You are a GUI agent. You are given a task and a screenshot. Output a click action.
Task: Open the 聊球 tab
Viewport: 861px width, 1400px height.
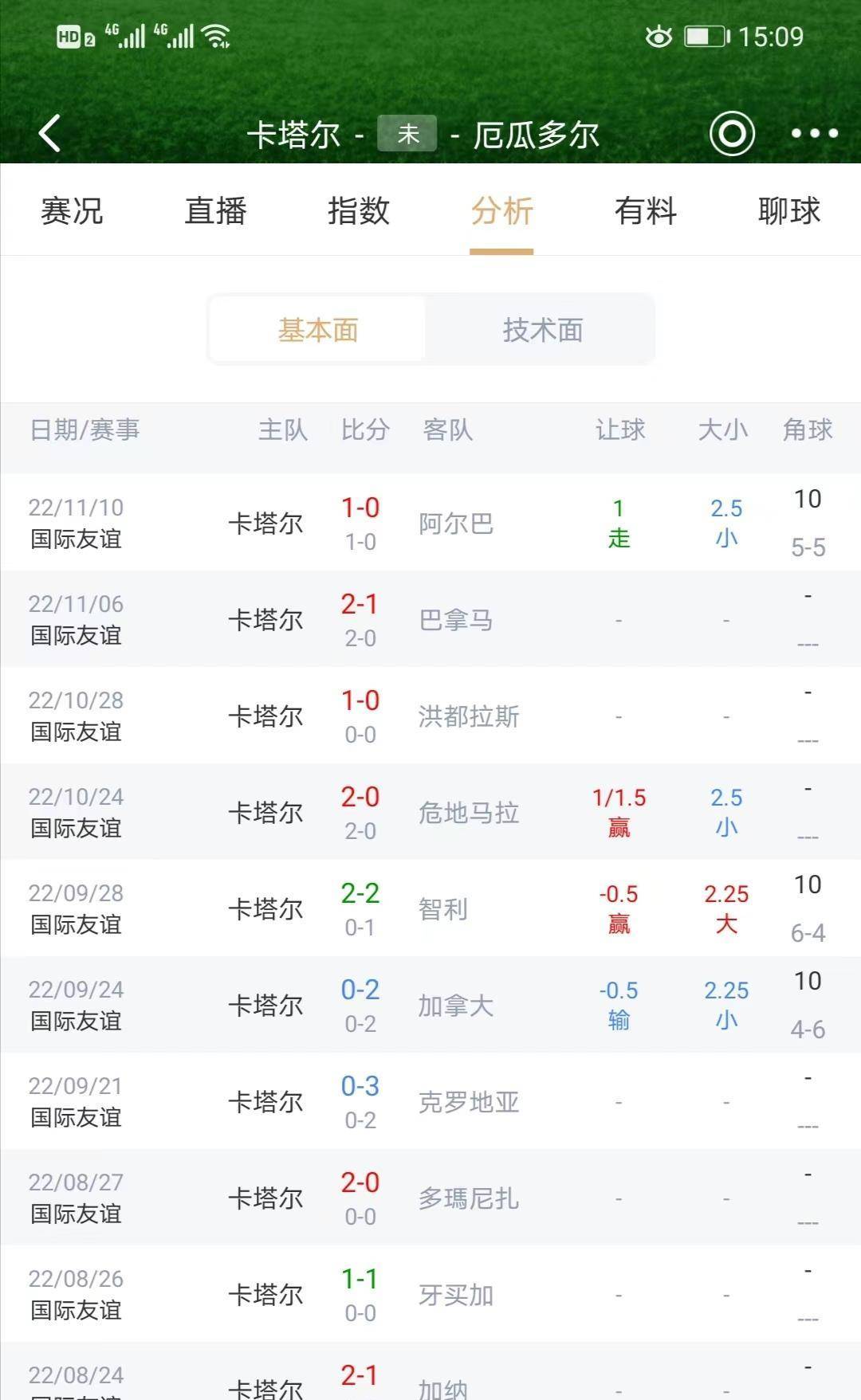(788, 210)
